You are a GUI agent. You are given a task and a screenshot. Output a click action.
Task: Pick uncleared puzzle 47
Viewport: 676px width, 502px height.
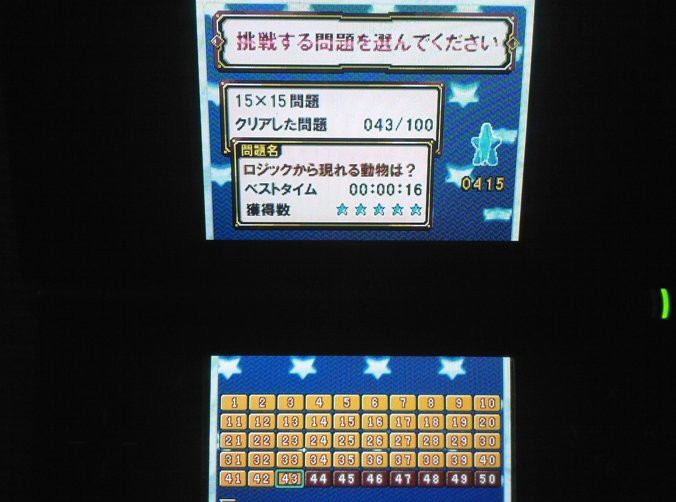pyautogui.click(x=403, y=479)
